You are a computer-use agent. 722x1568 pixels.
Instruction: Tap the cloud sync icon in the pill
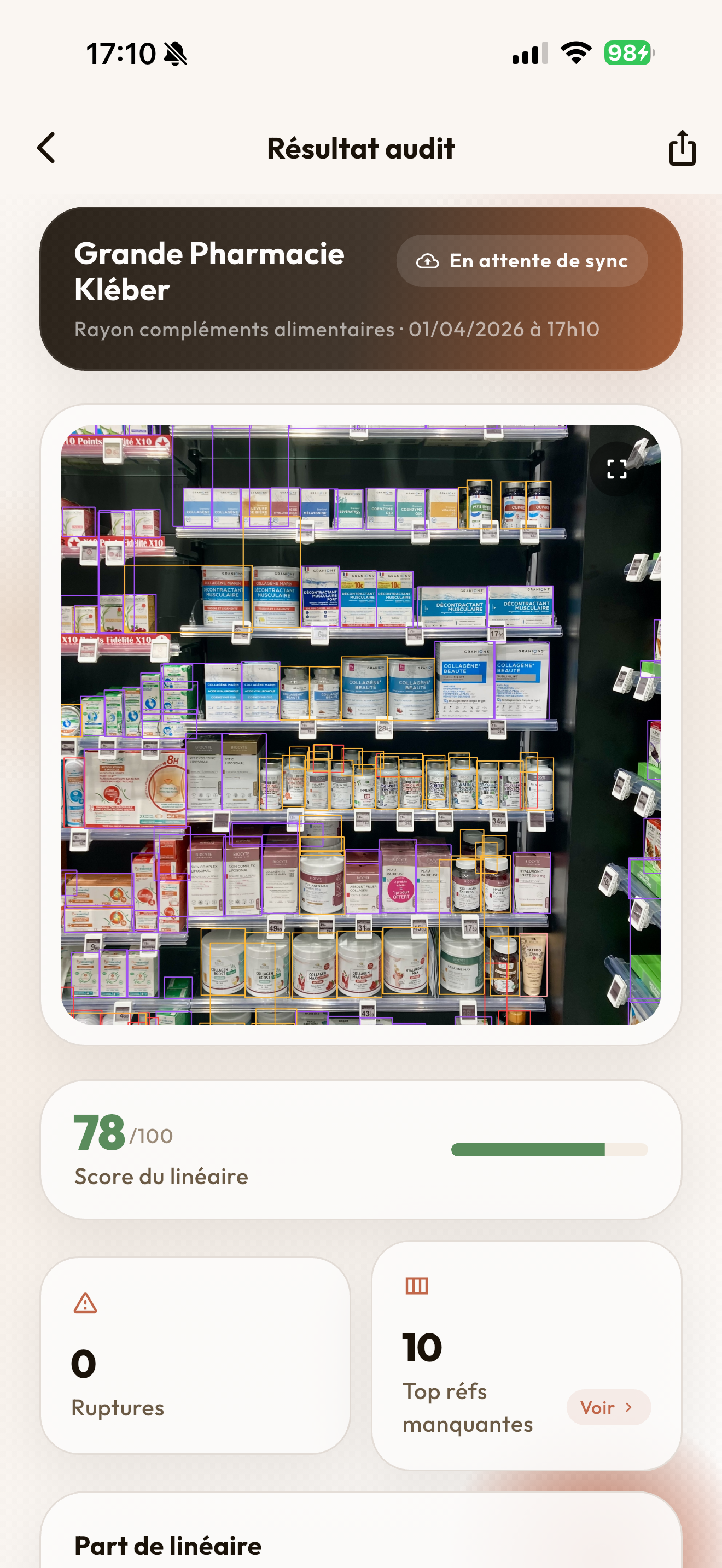pos(430,261)
